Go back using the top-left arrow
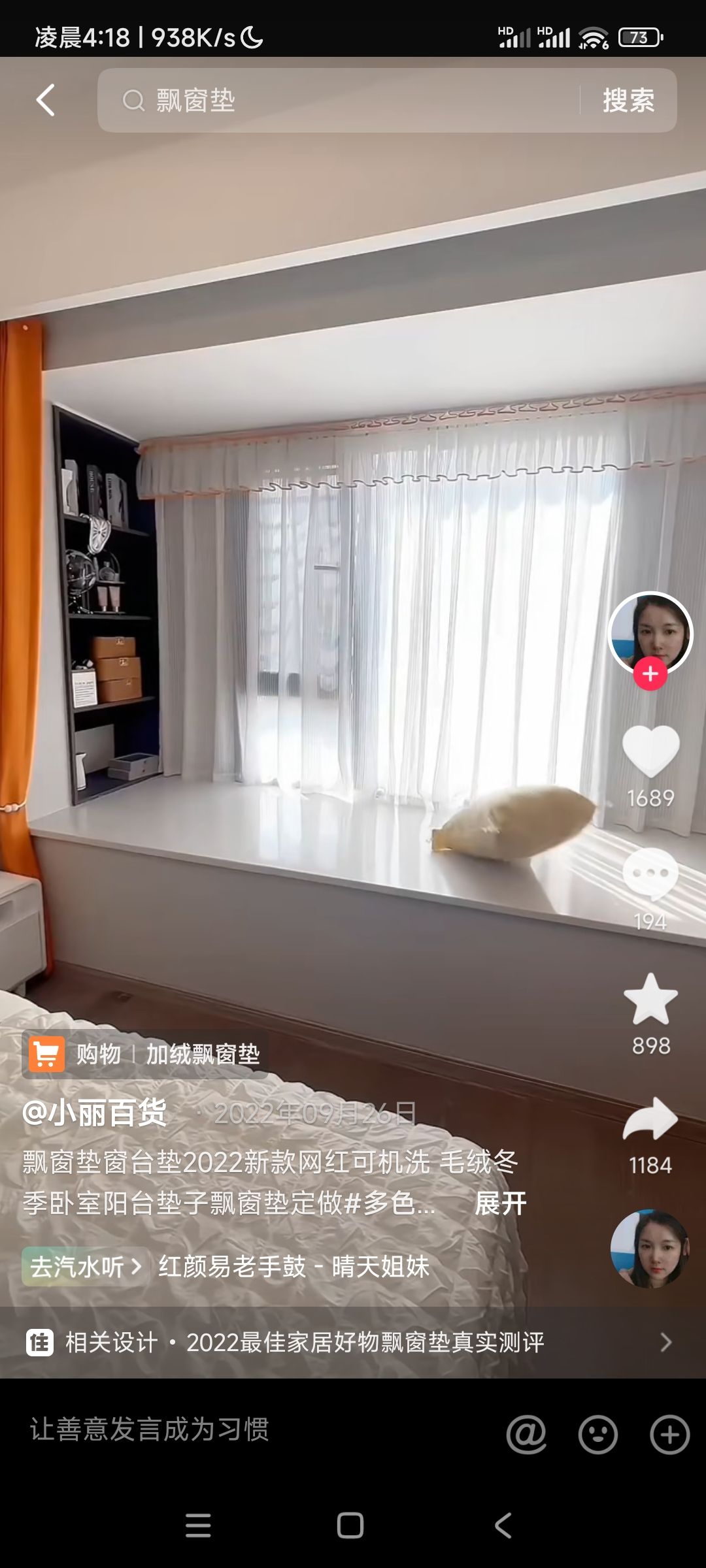This screenshot has height=1568, width=706. click(46, 101)
